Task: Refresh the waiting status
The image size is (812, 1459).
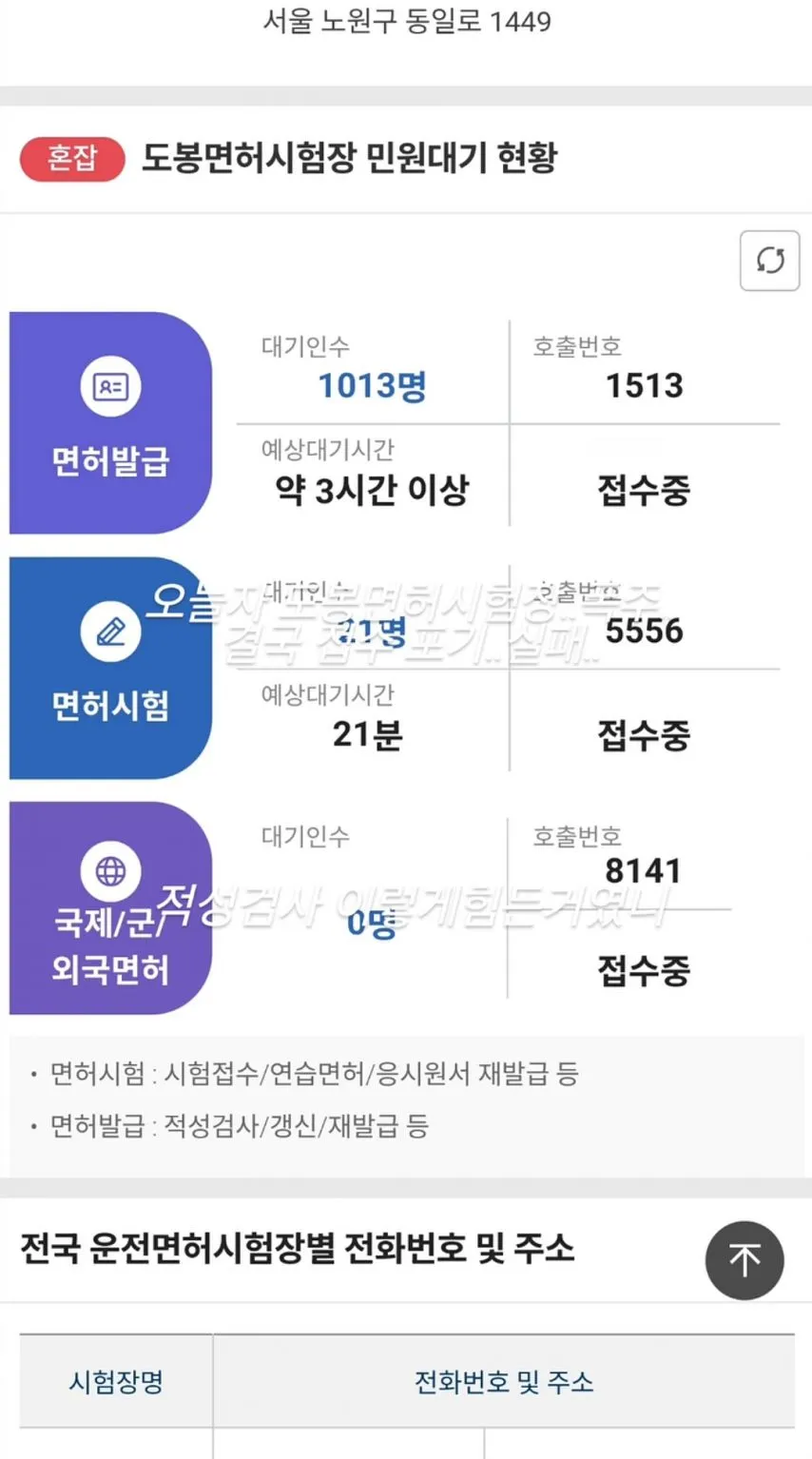Action: [x=769, y=260]
